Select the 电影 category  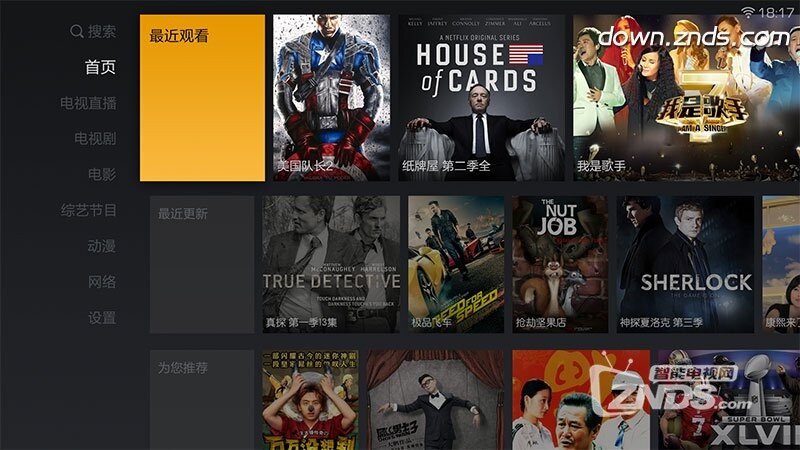pos(101,174)
